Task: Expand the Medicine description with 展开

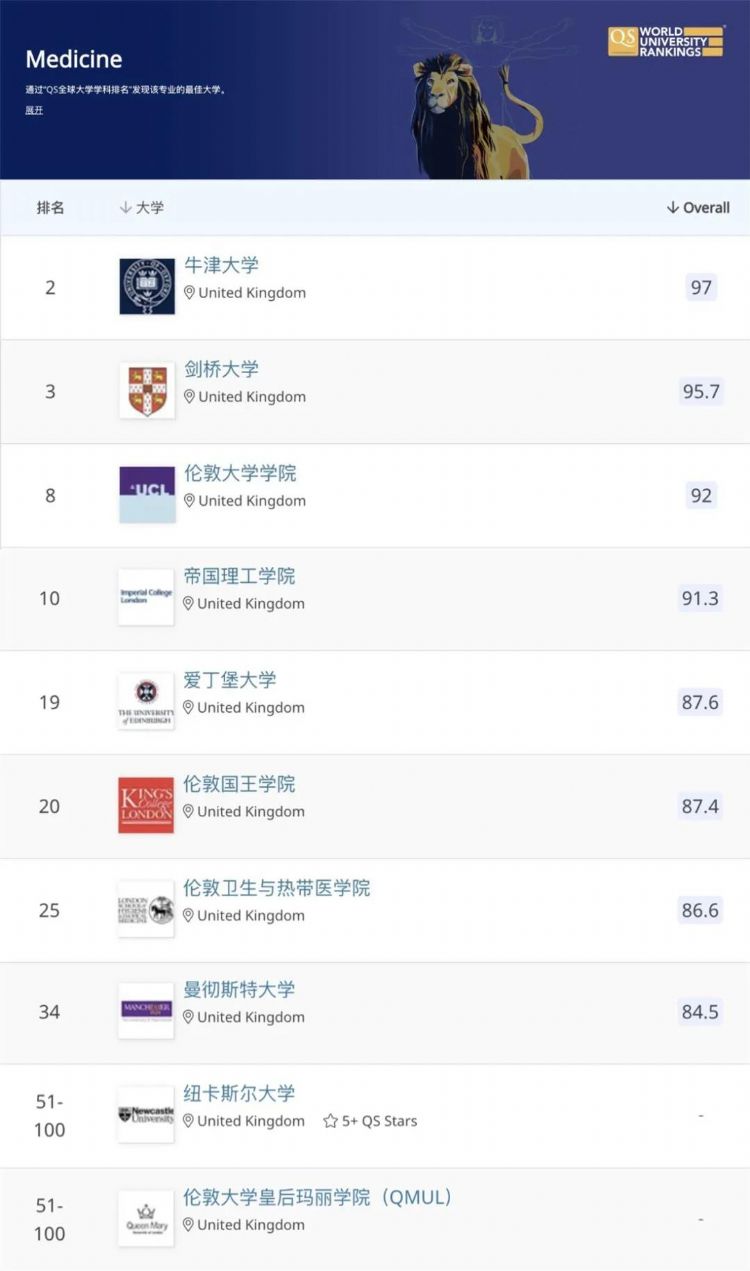Action: coord(34,110)
